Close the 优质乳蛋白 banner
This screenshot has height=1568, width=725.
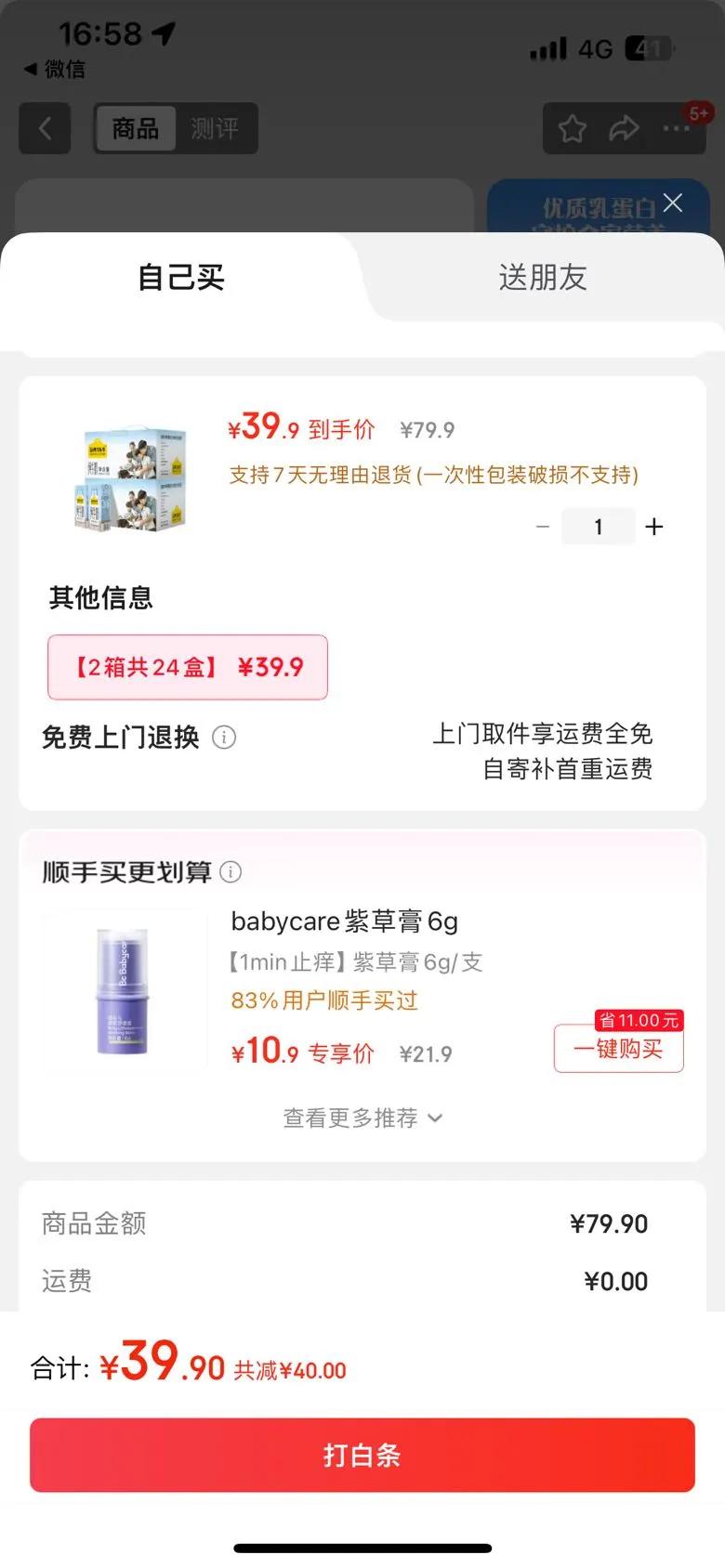673,203
